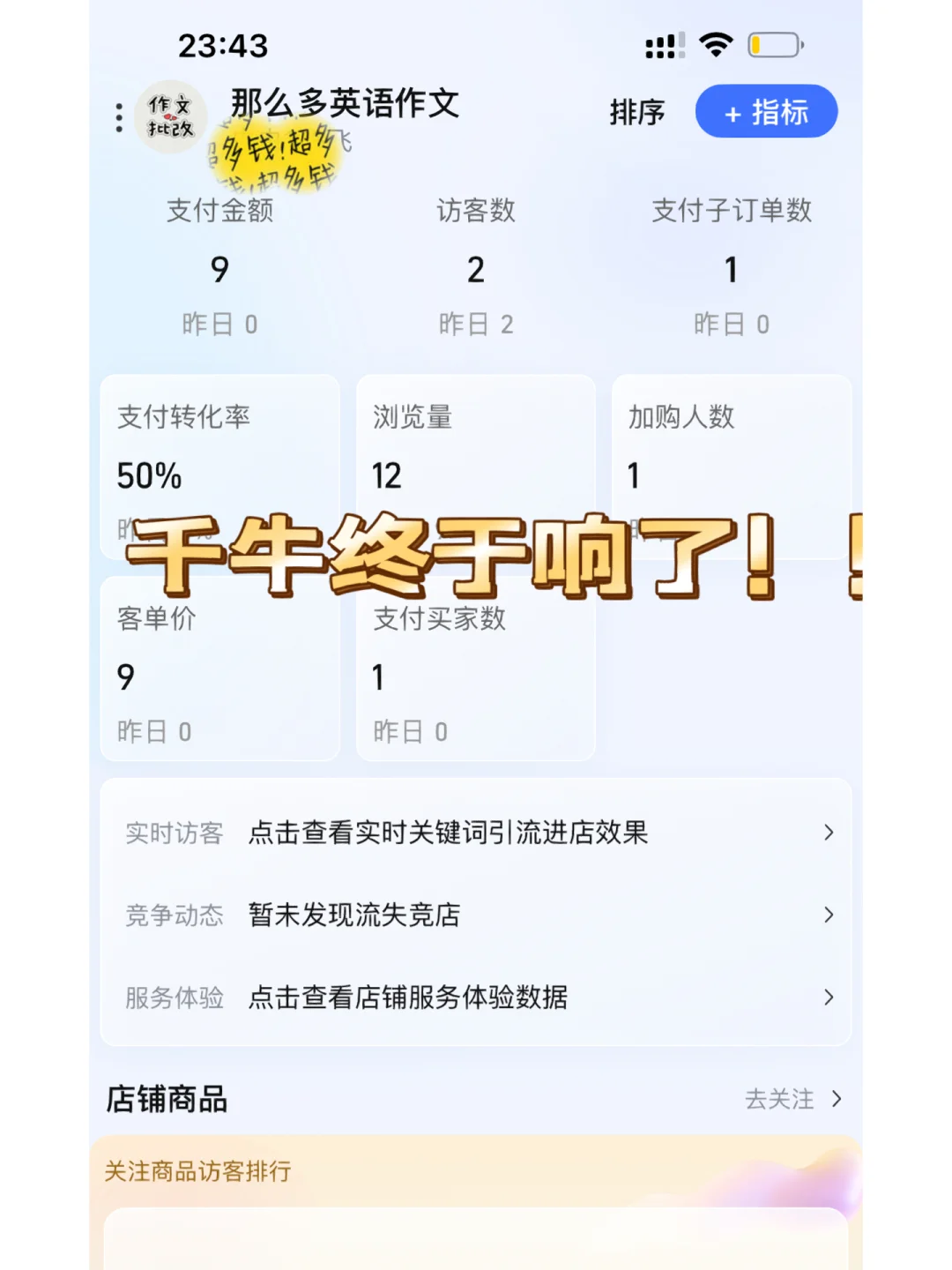Open the 服务体验 store service data row

point(476,997)
